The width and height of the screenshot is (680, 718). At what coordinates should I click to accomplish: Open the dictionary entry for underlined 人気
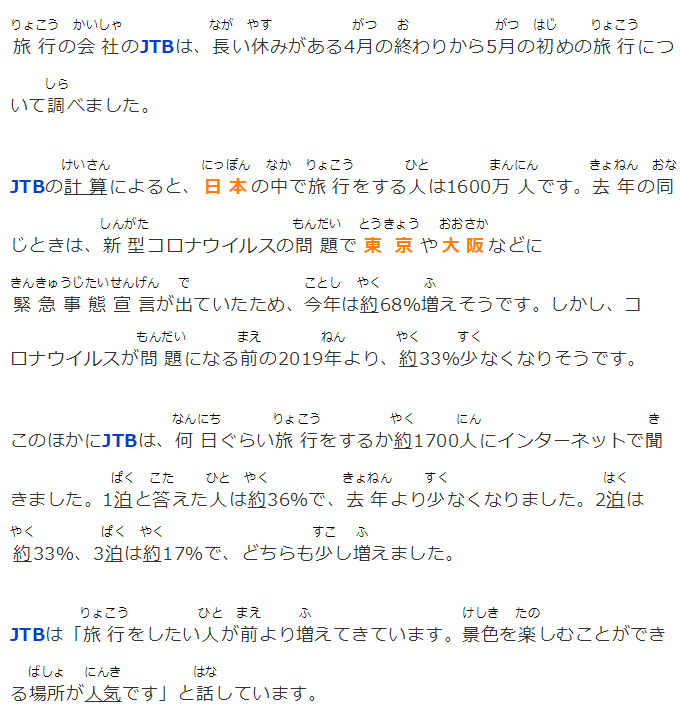(103, 692)
